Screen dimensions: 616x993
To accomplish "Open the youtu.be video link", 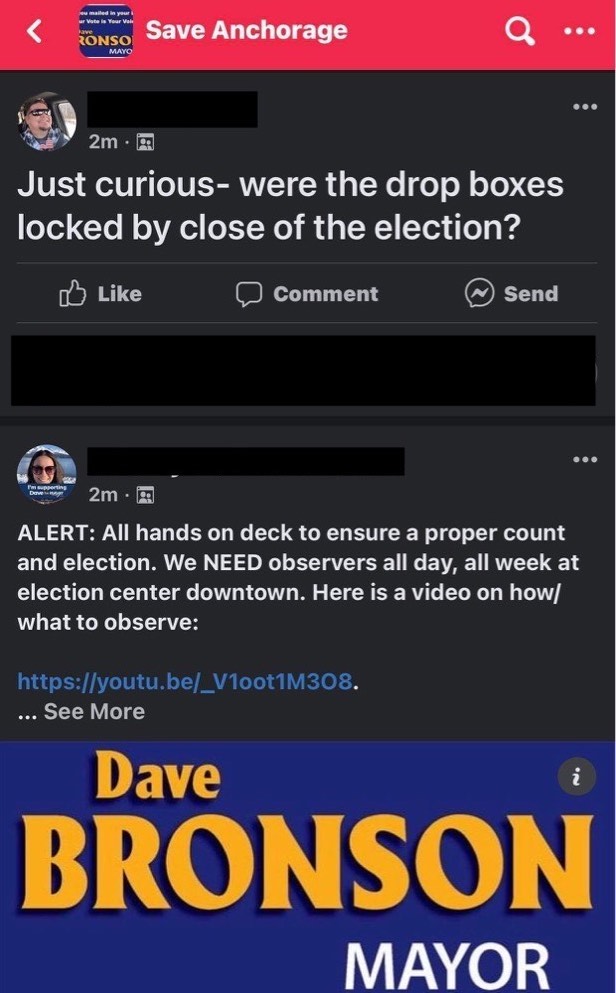I will [x=186, y=683].
